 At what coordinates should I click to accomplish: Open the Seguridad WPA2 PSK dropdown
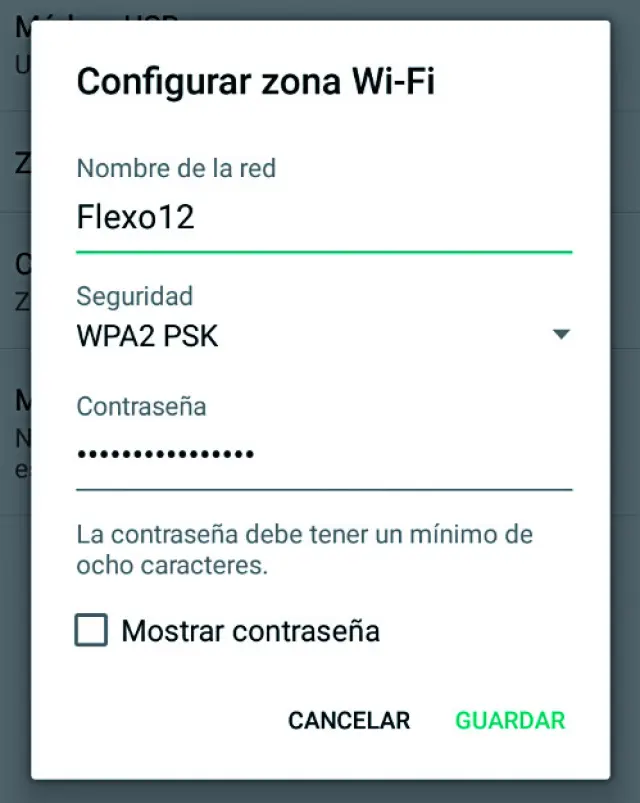322,336
